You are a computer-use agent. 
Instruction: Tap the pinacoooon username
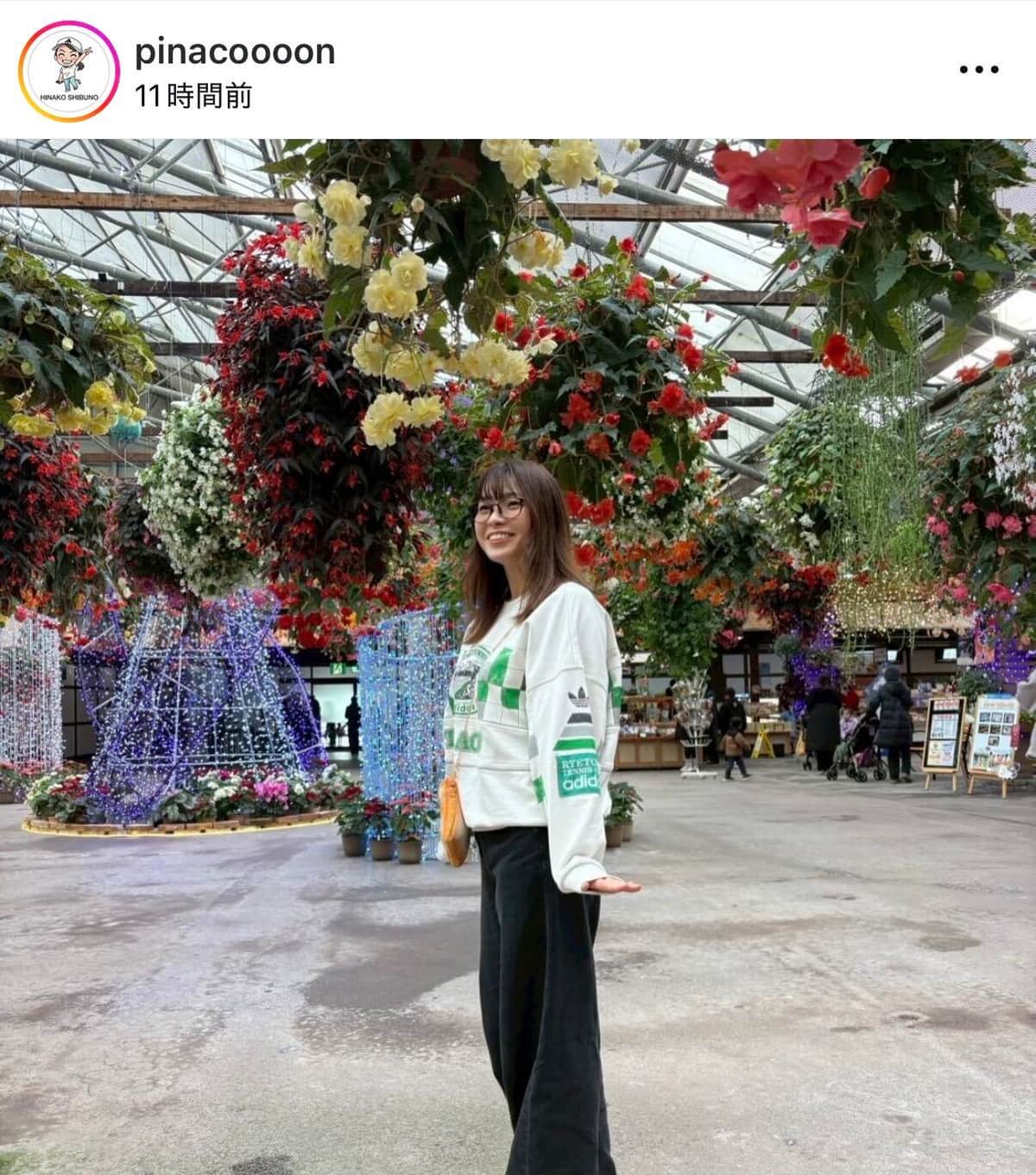[235, 52]
